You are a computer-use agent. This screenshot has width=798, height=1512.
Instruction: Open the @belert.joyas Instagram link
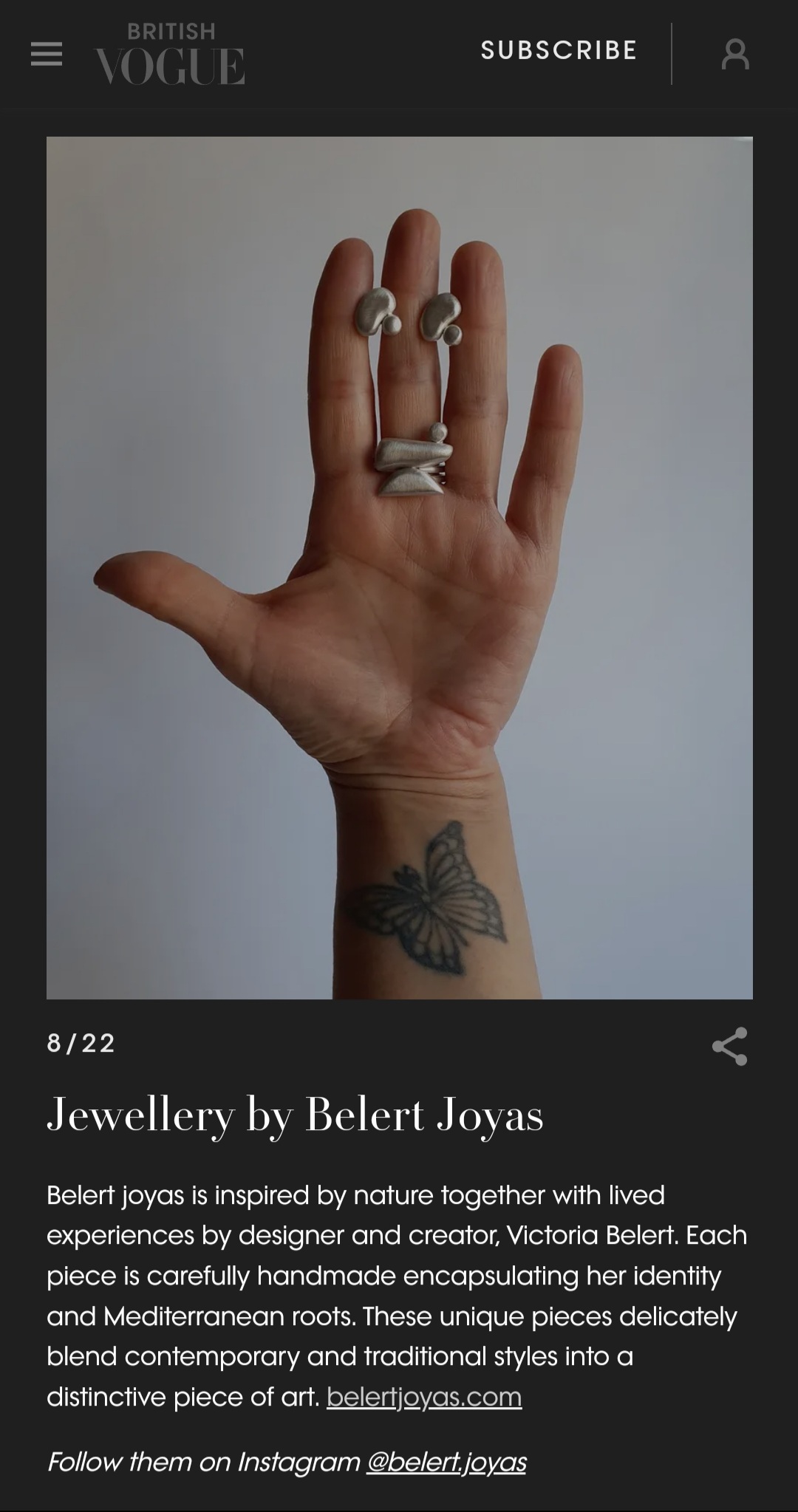[x=446, y=1462]
